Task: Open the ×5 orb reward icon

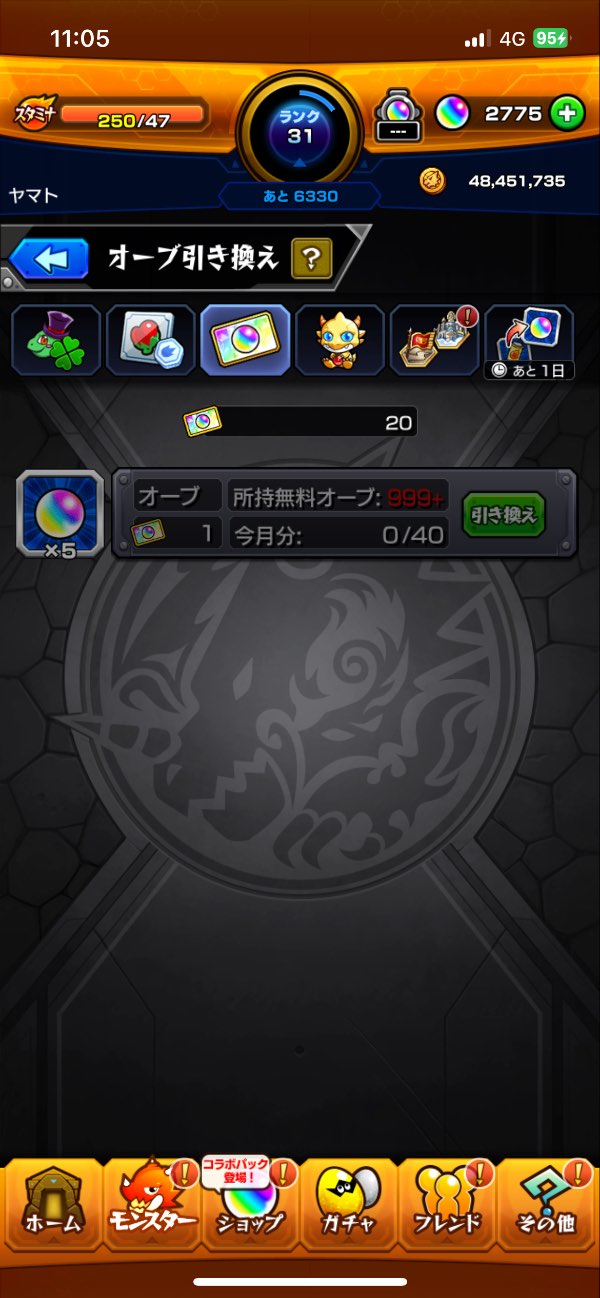Action: pos(59,514)
